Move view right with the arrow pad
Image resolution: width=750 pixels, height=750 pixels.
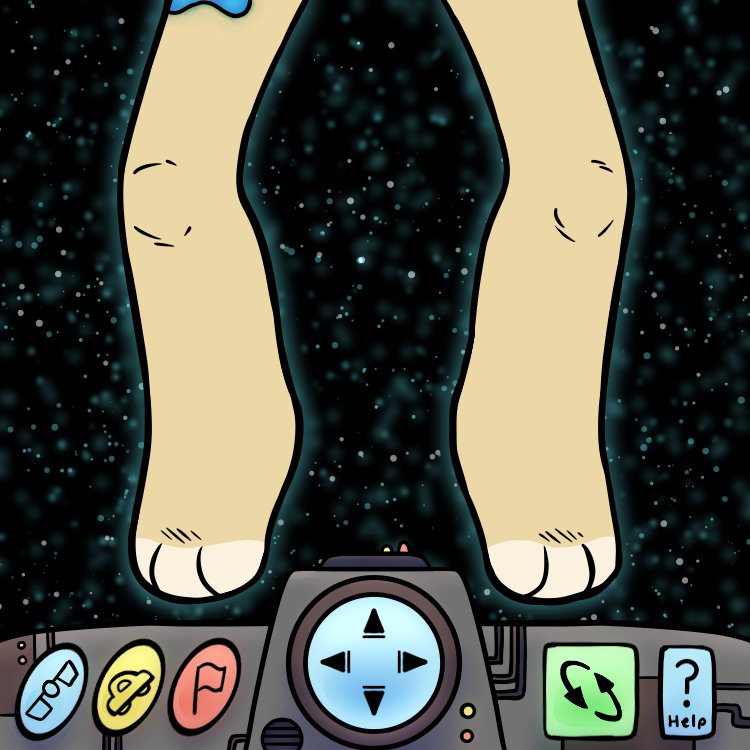pos(410,662)
